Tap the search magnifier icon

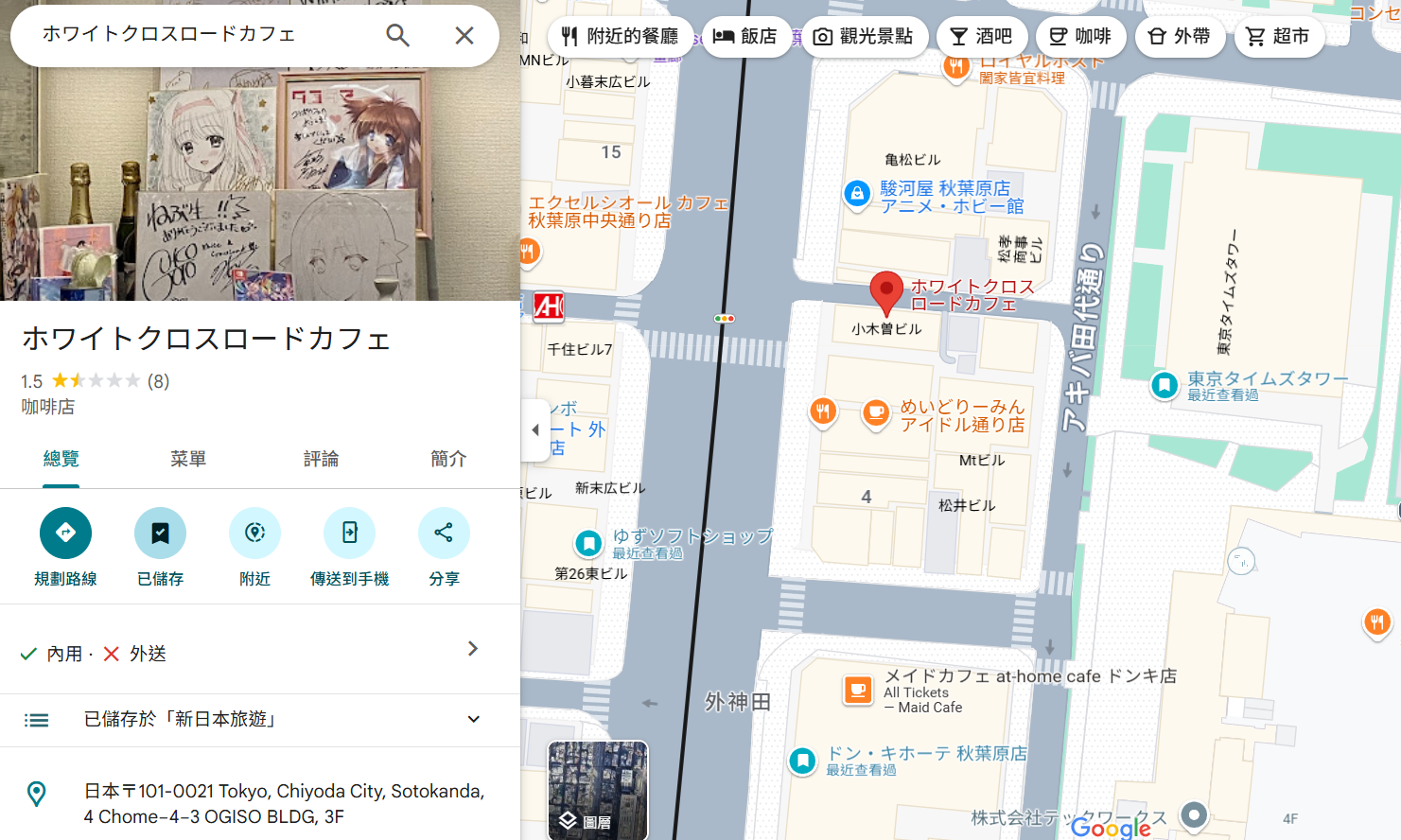[x=397, y=36]
